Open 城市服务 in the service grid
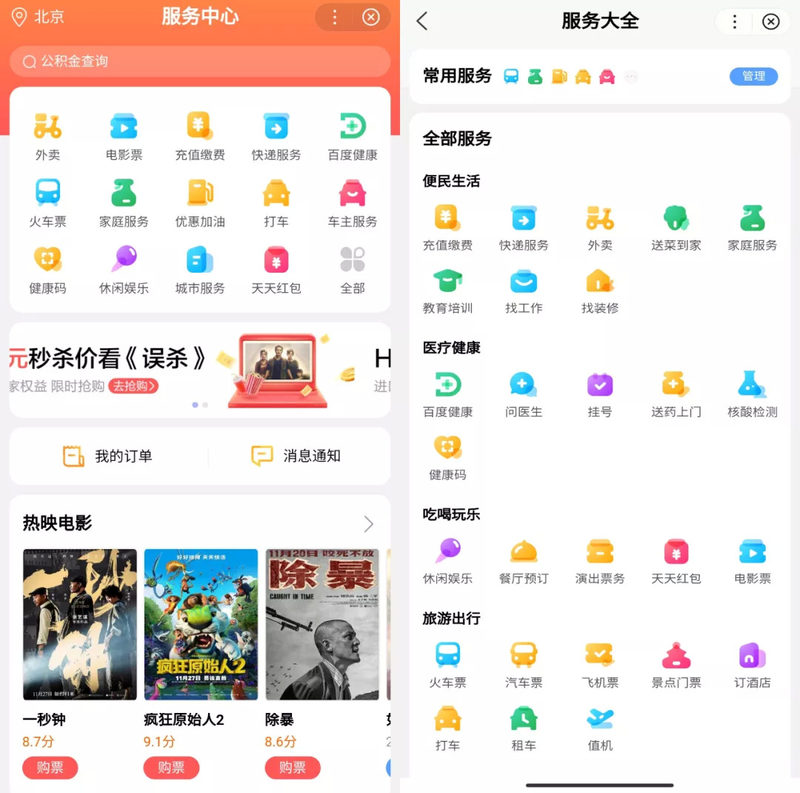800x793 pixels. click(x=200, y=269)
